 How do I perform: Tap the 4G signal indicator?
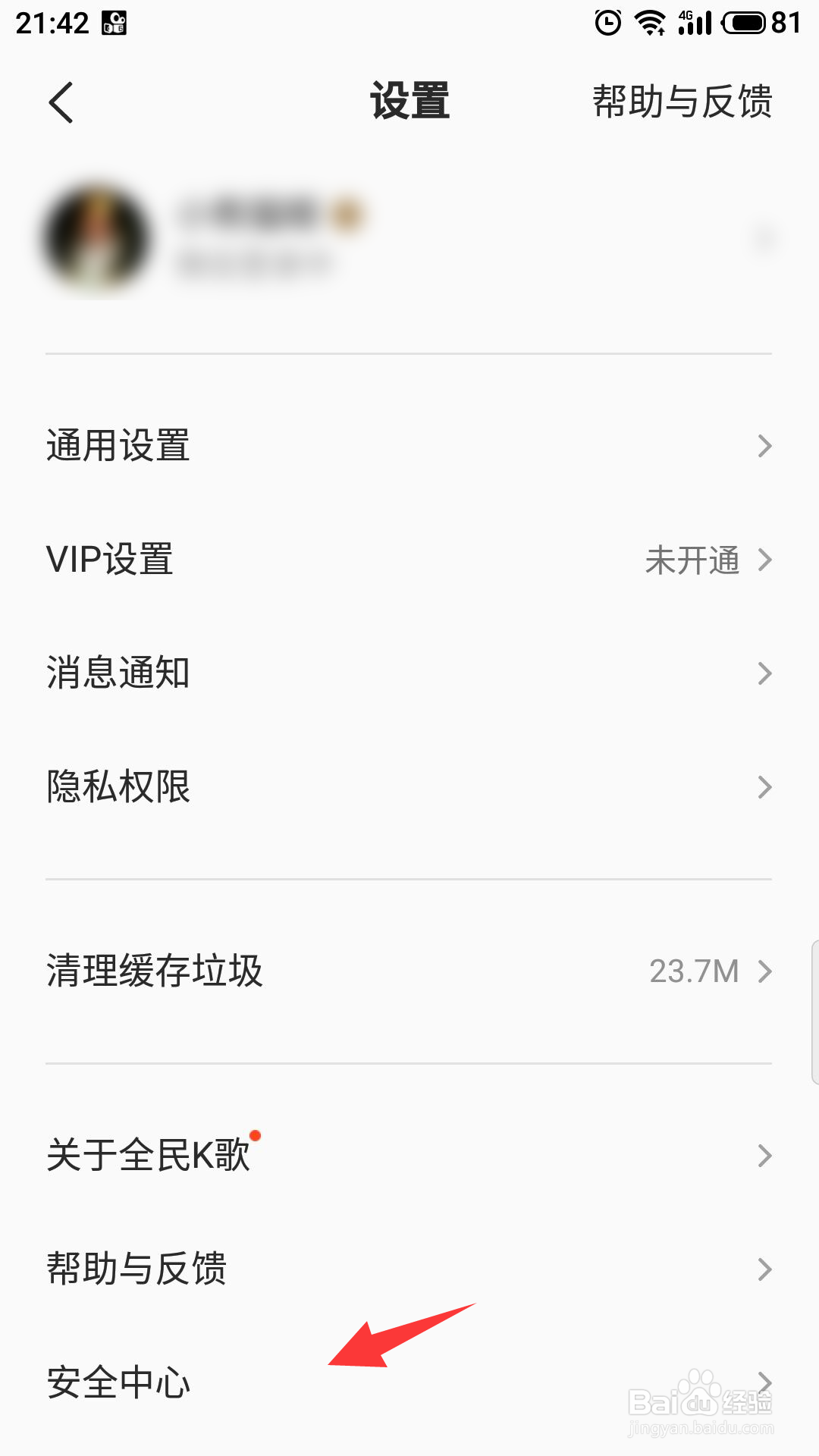point(694,21)
